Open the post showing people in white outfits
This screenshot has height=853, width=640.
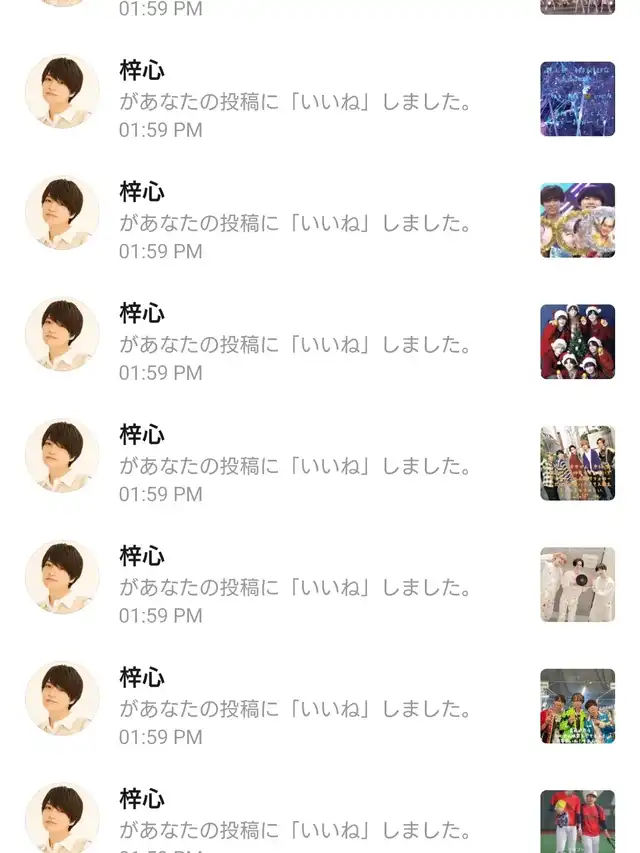click(577, 585)
